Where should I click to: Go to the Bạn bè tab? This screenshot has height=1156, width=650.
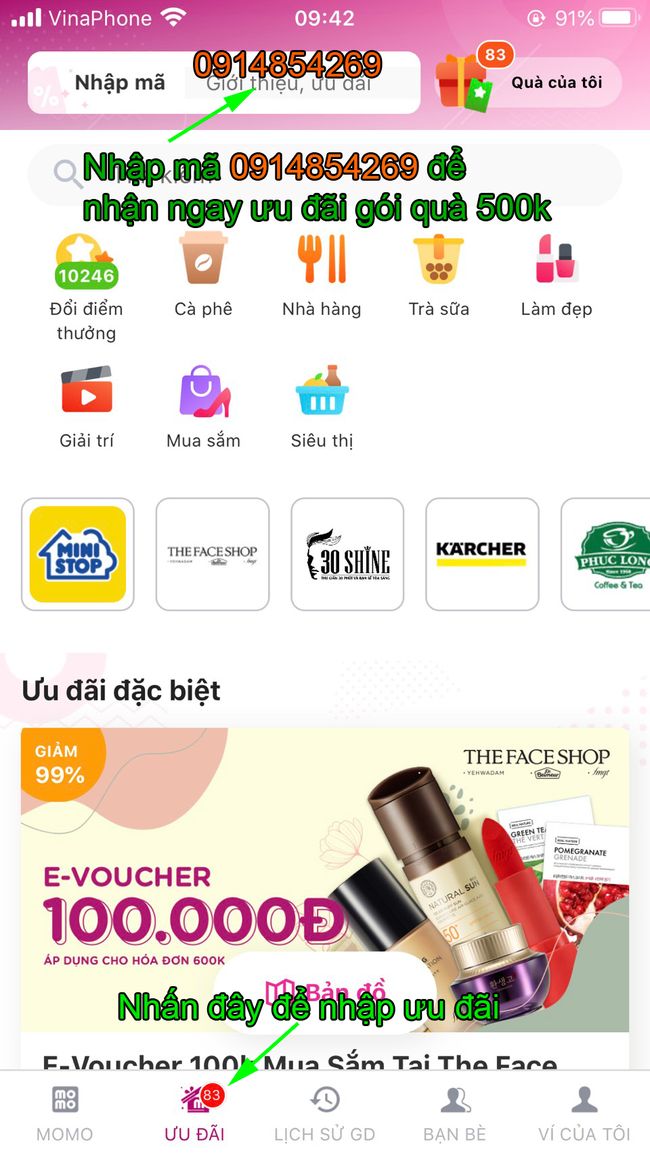(x=454, y=1113)
